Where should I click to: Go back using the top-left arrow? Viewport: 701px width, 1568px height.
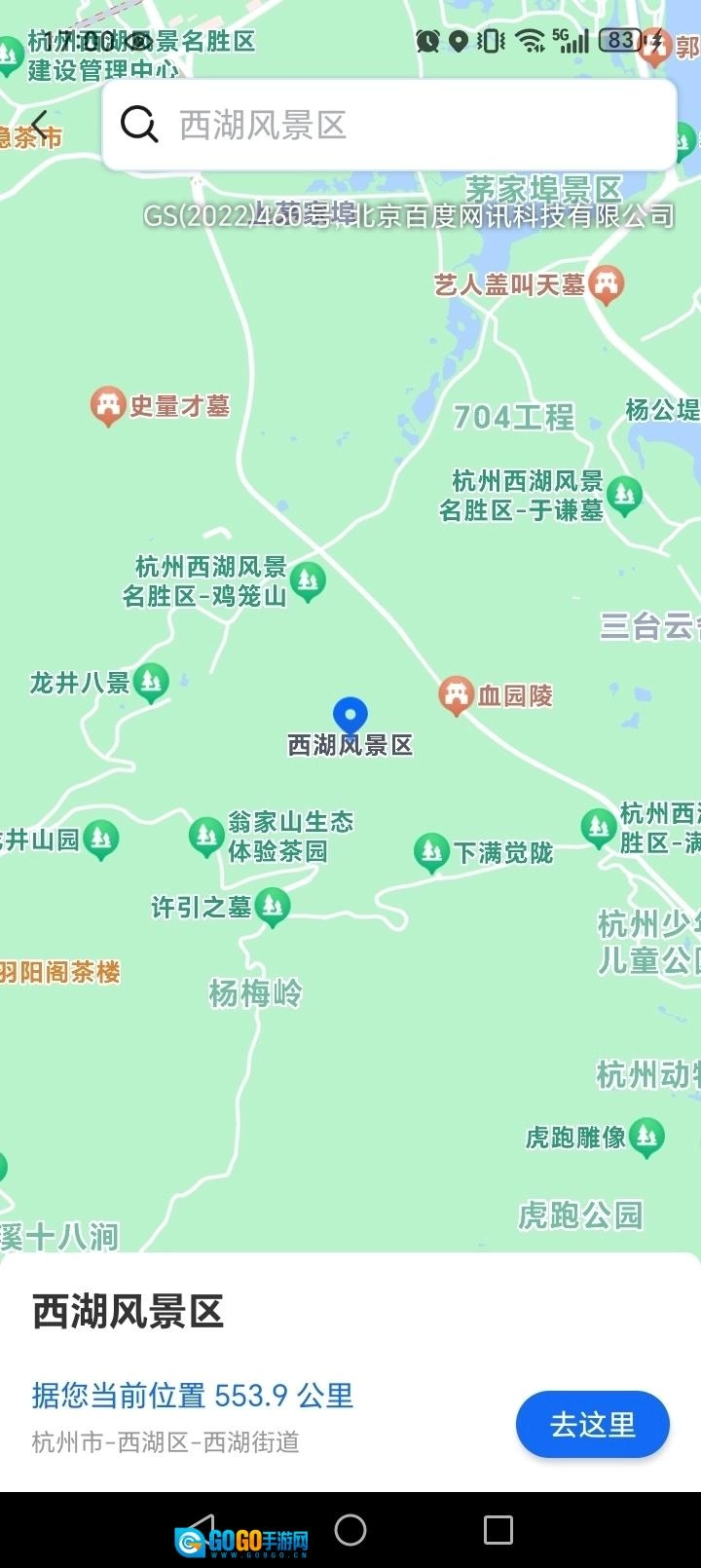(39, 126)
